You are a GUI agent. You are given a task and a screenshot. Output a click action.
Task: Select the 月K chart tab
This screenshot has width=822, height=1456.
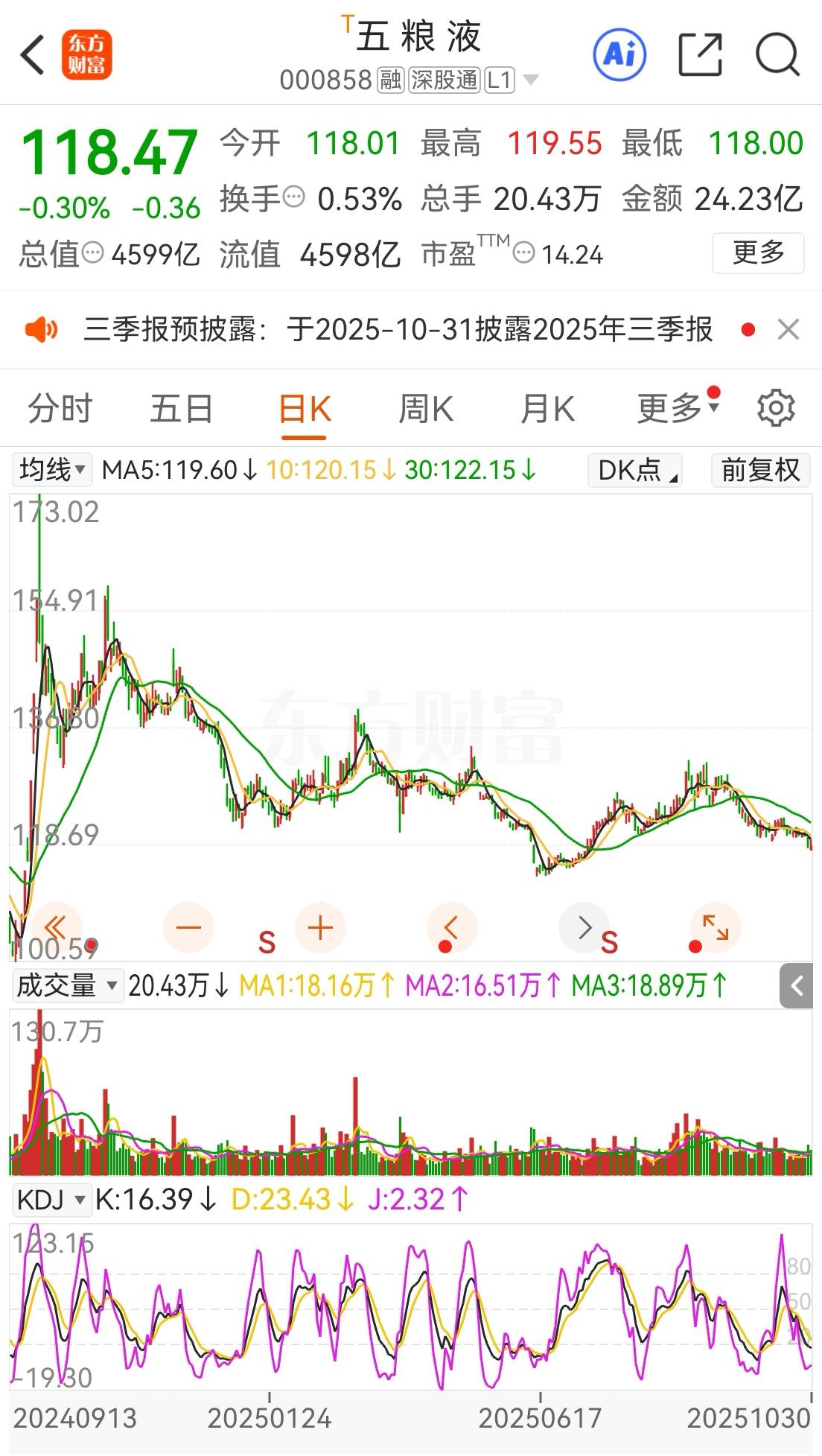547,407
